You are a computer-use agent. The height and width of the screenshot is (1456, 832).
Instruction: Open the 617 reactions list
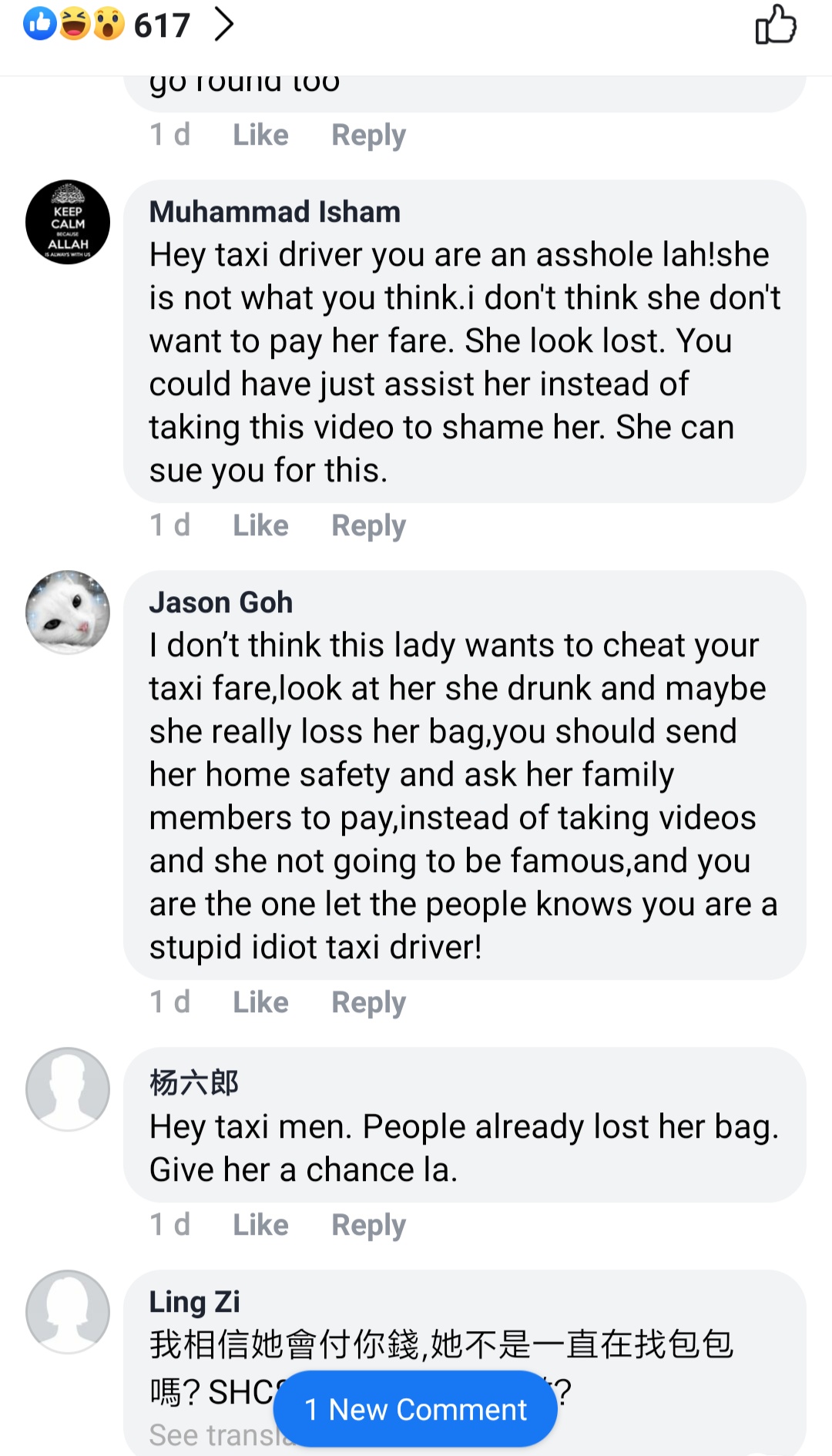pos(129,25)
